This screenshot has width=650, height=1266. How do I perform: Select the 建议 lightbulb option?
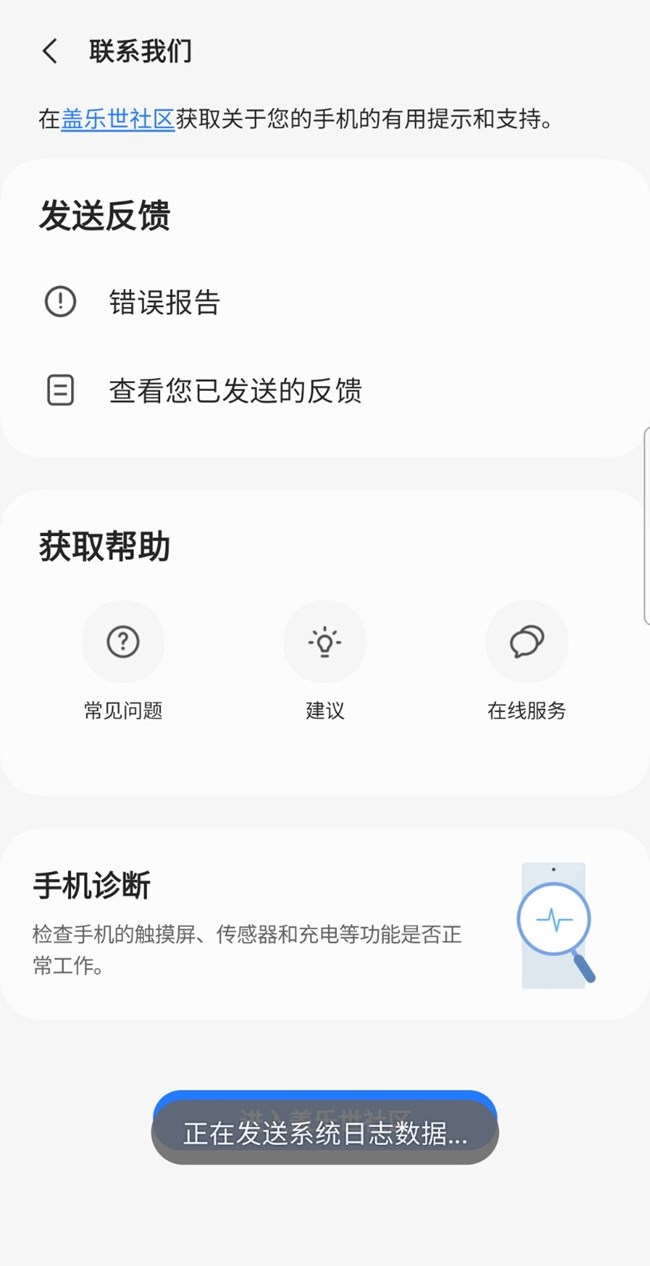point(325,660)
